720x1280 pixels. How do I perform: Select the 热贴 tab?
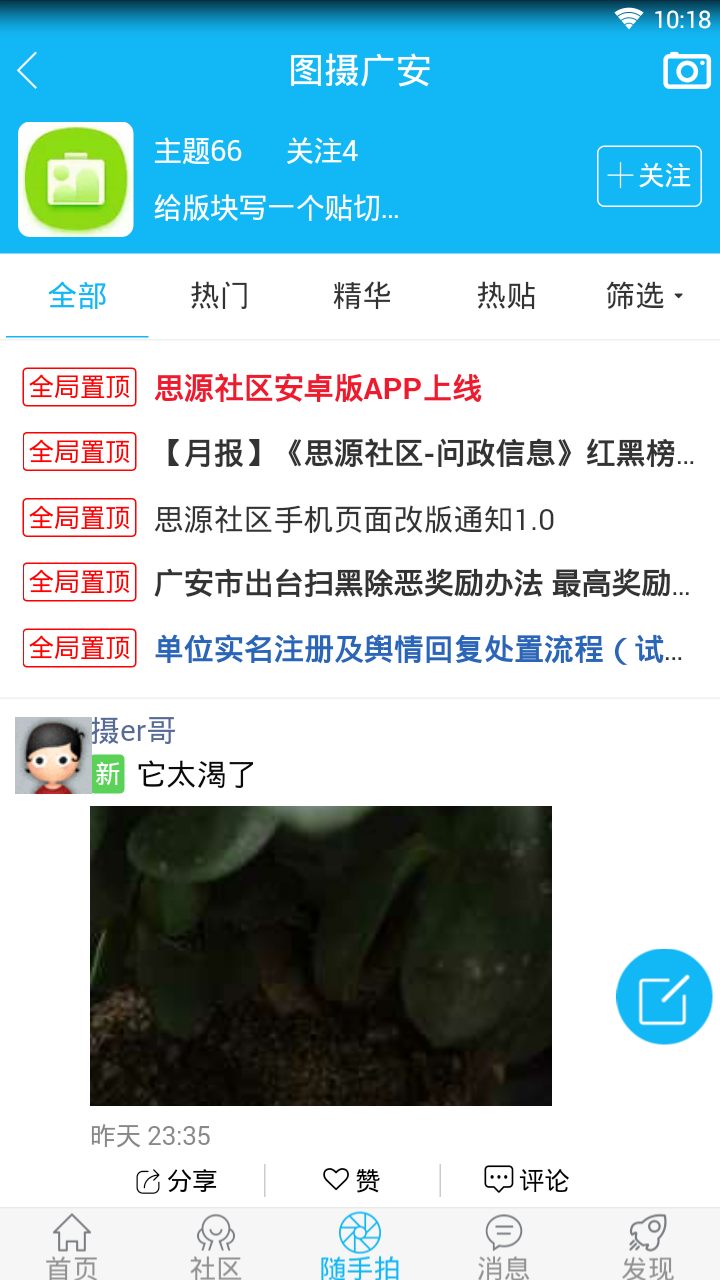(506, 296)
